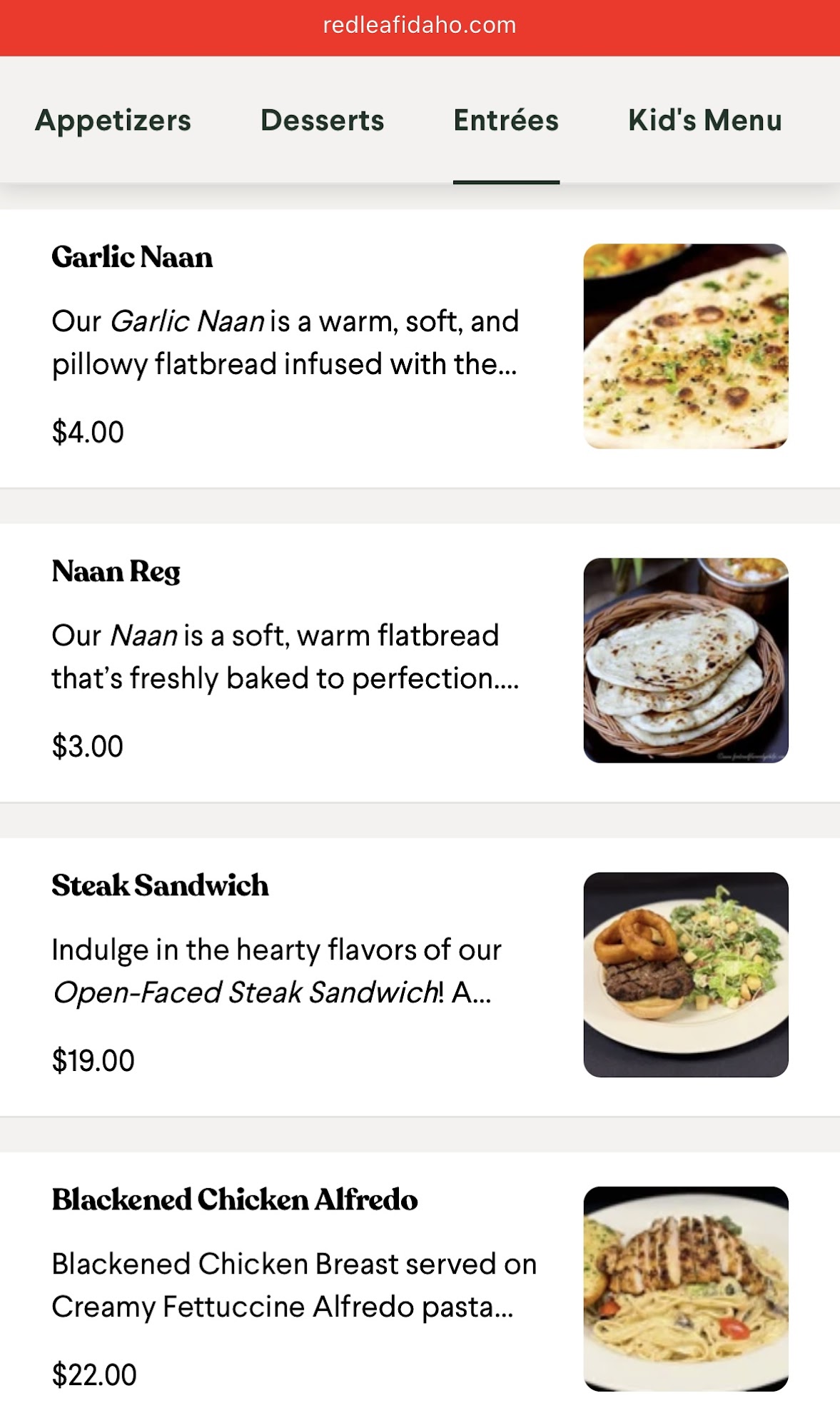The width and height of the screenshot is (840, 1428).
Task: Click the Entrées tab underline indicator
Action: pos(506,181)
